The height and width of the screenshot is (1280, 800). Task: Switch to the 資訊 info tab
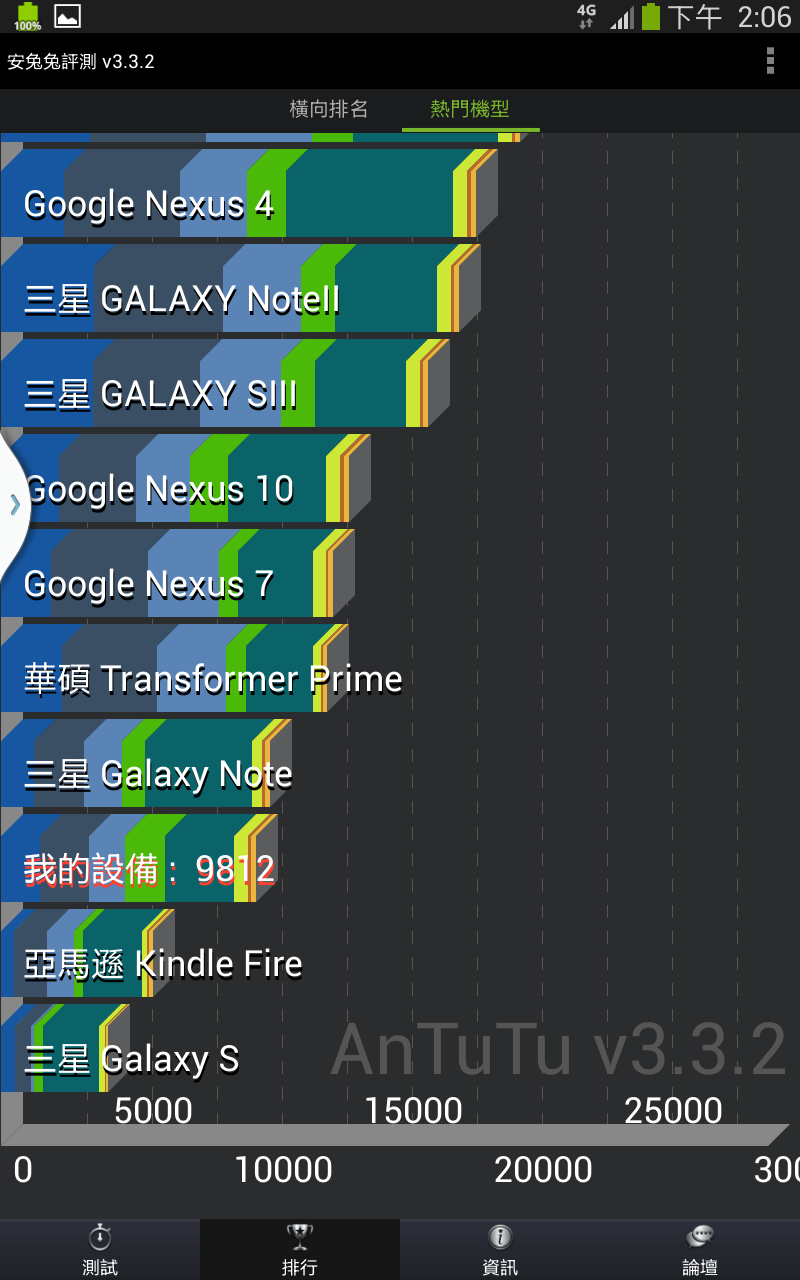click(x=500, y=1249)
